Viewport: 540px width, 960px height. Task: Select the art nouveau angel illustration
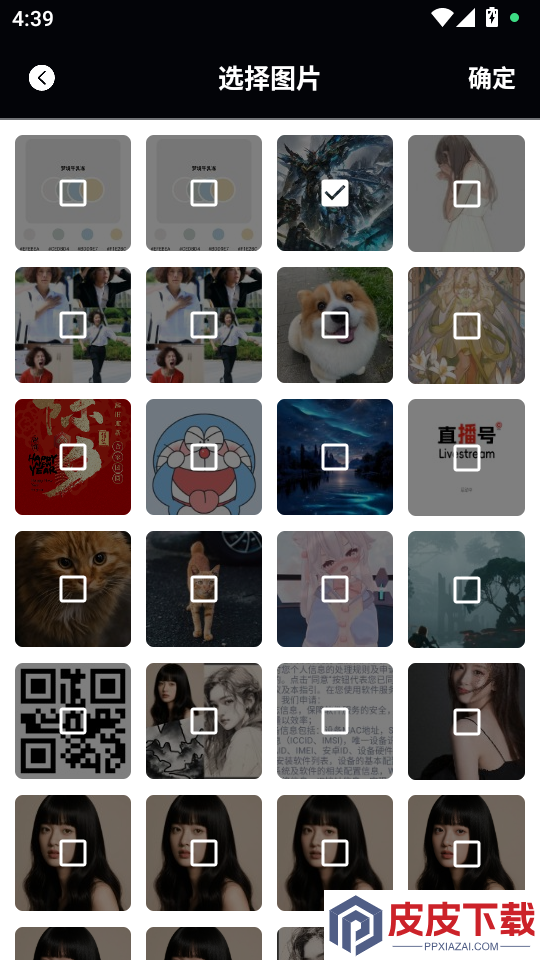click(x=467, y=325)
